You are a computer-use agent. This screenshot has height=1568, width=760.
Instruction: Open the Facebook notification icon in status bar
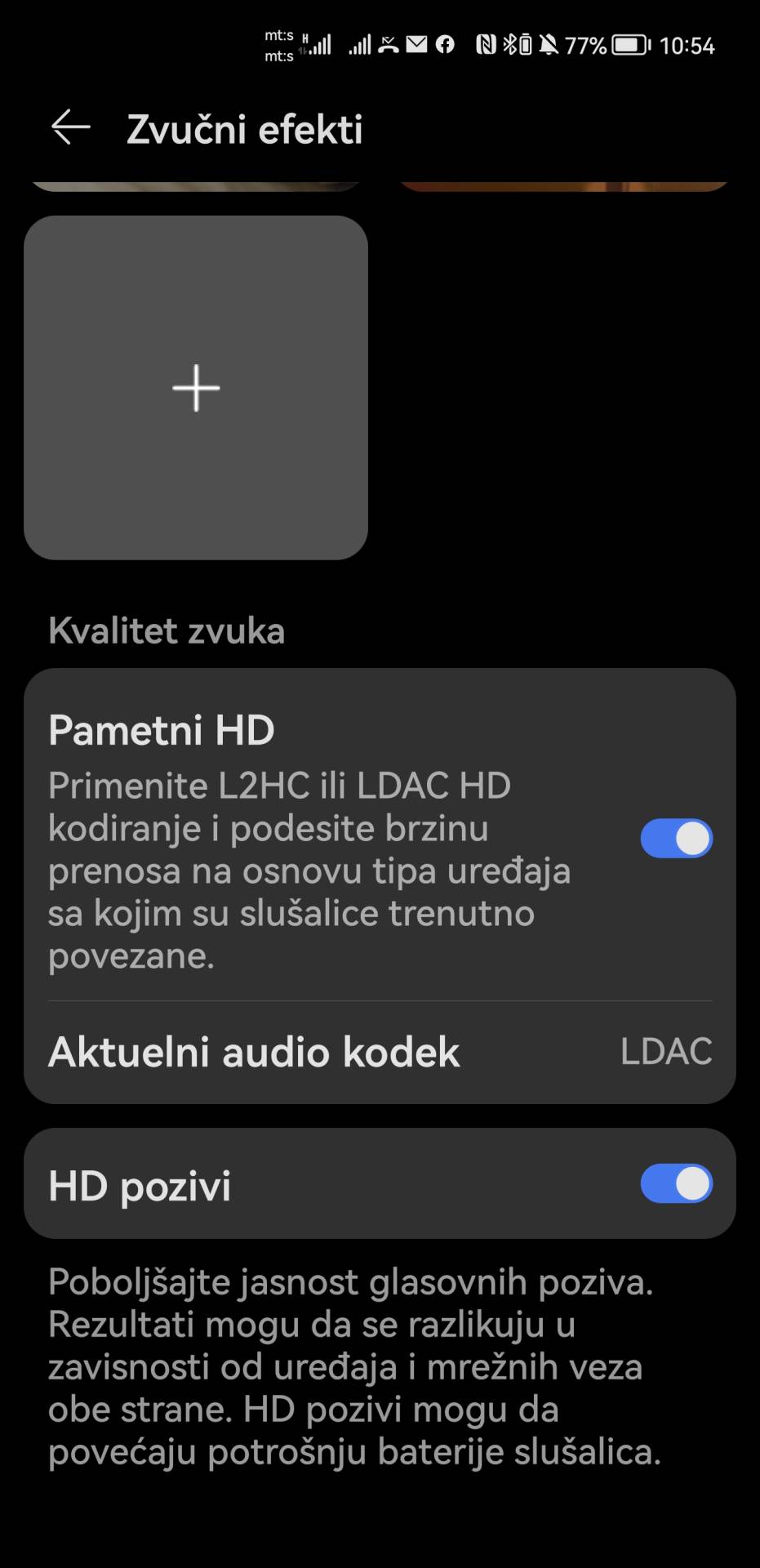446,45
